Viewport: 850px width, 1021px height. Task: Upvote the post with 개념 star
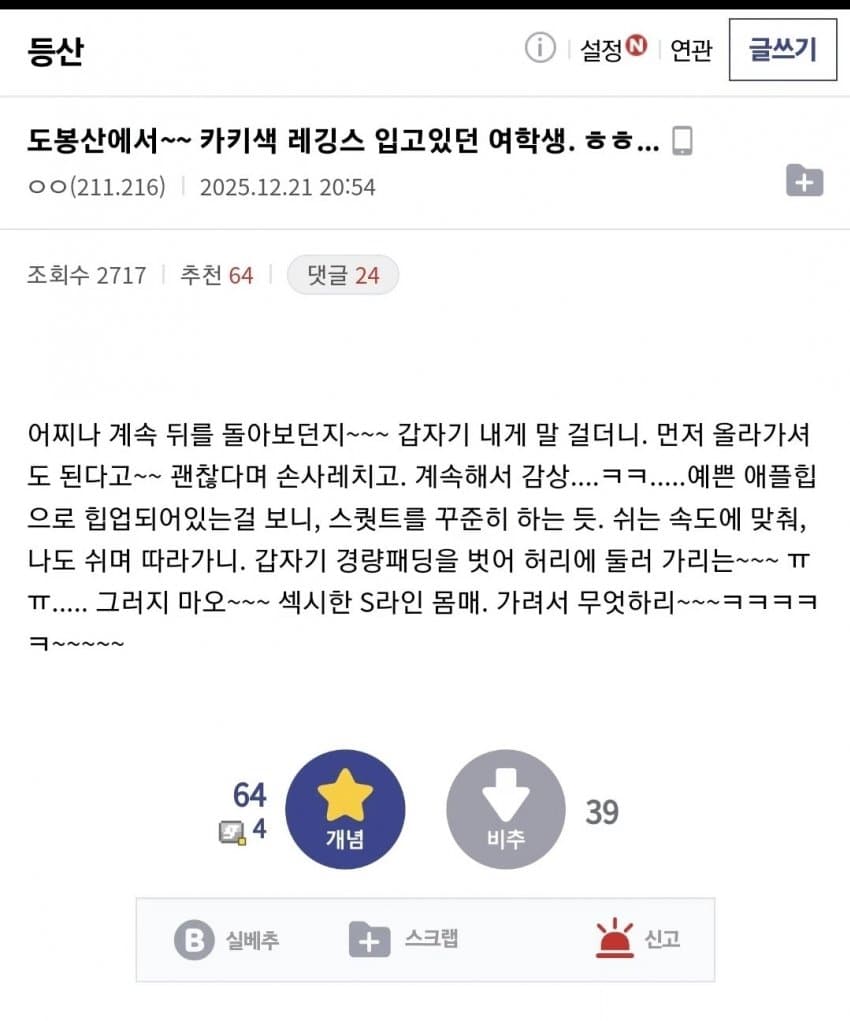coord(345,809)
